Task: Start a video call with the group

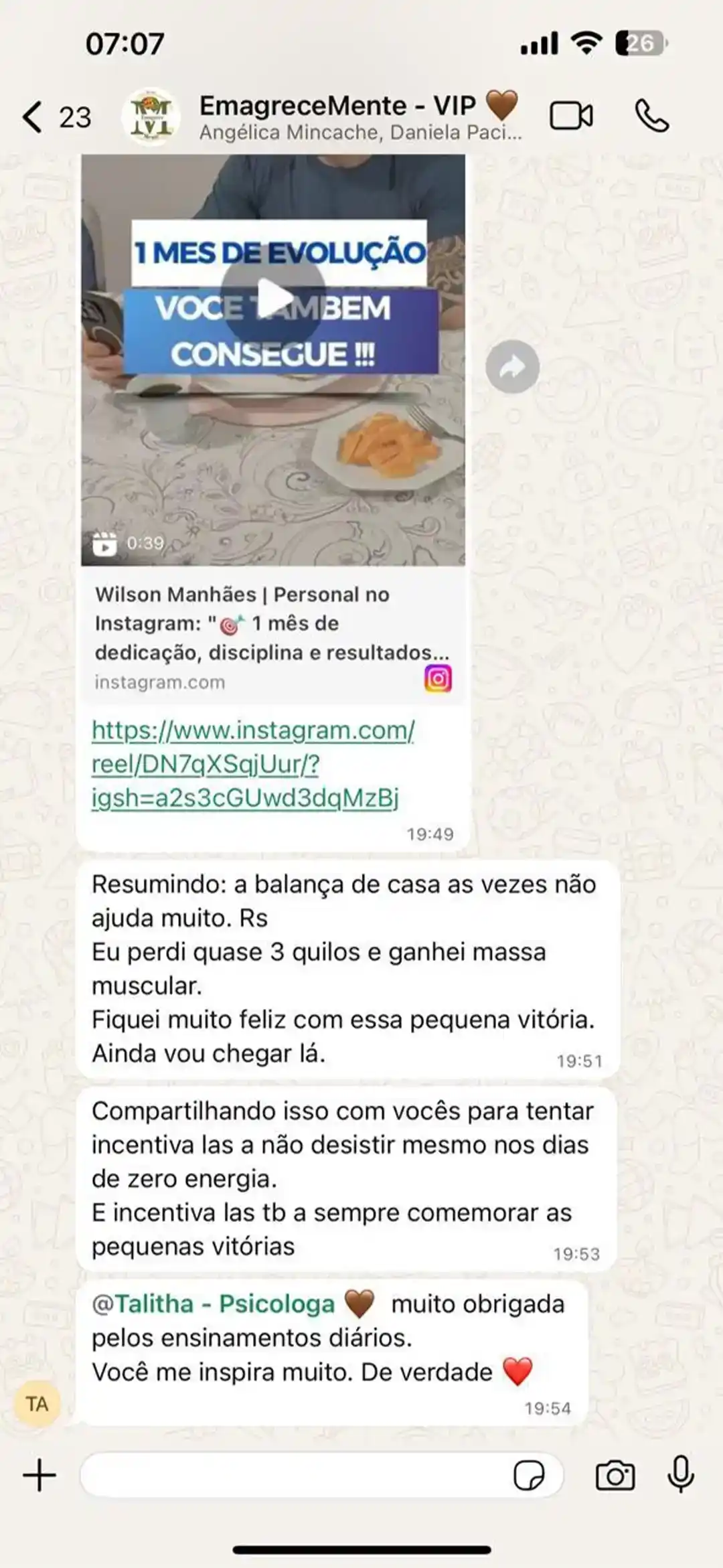Action: point(571,116)
